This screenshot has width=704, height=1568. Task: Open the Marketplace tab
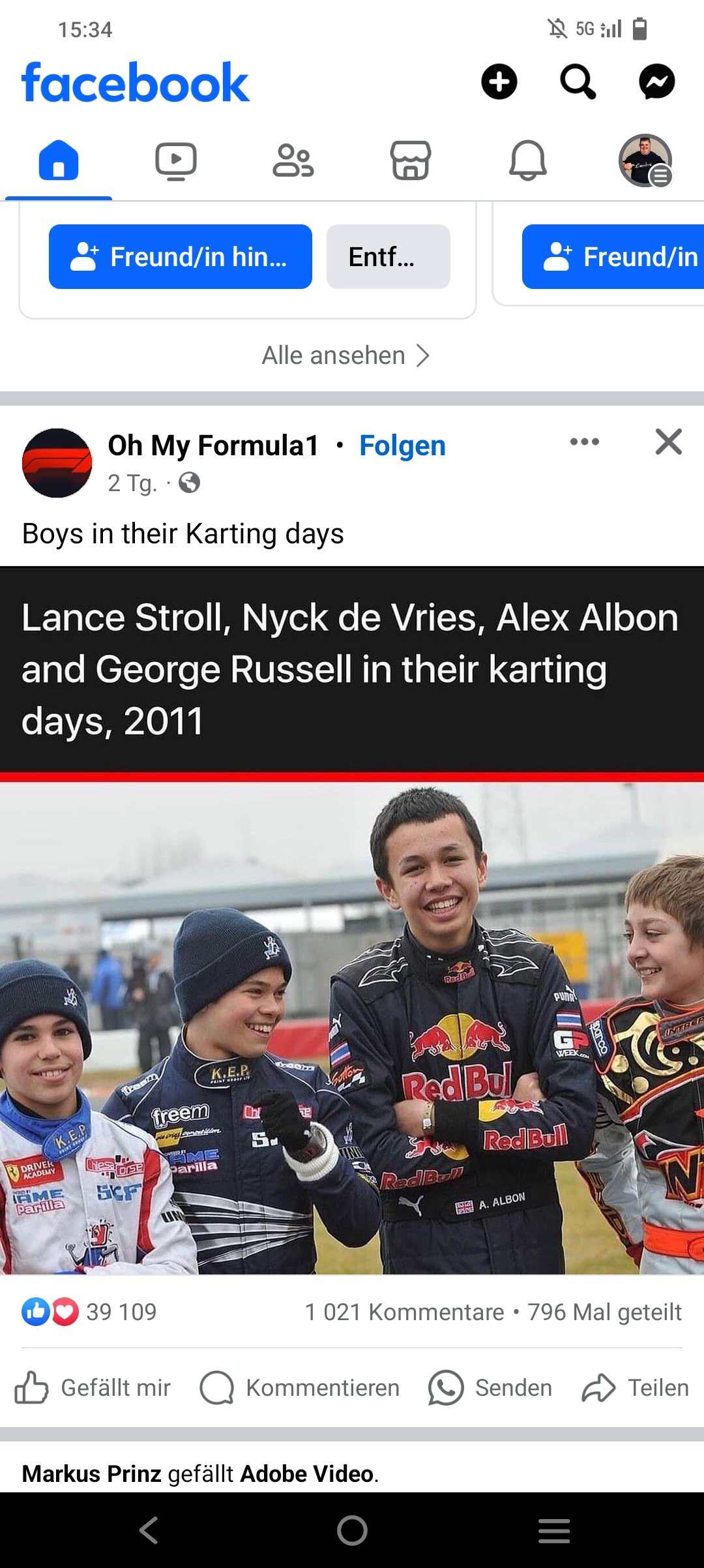pos(411,161)
